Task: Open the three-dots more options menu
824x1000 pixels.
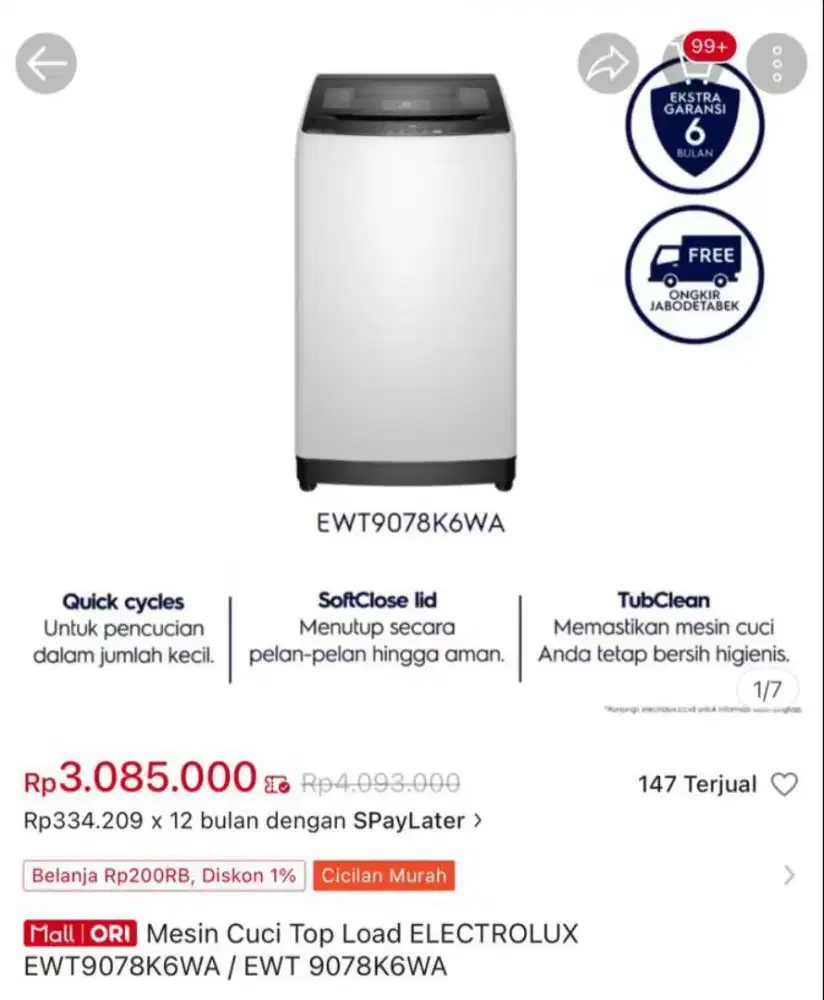Action: (777, 62)
